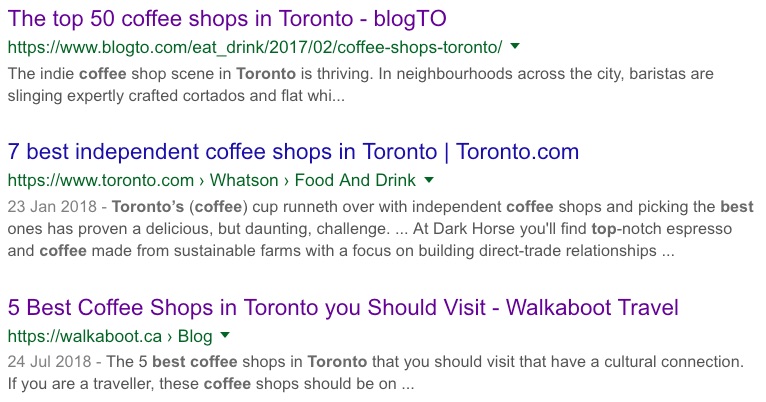
Task: Open the 7 best independent coffee shops result
Action: 293,152
